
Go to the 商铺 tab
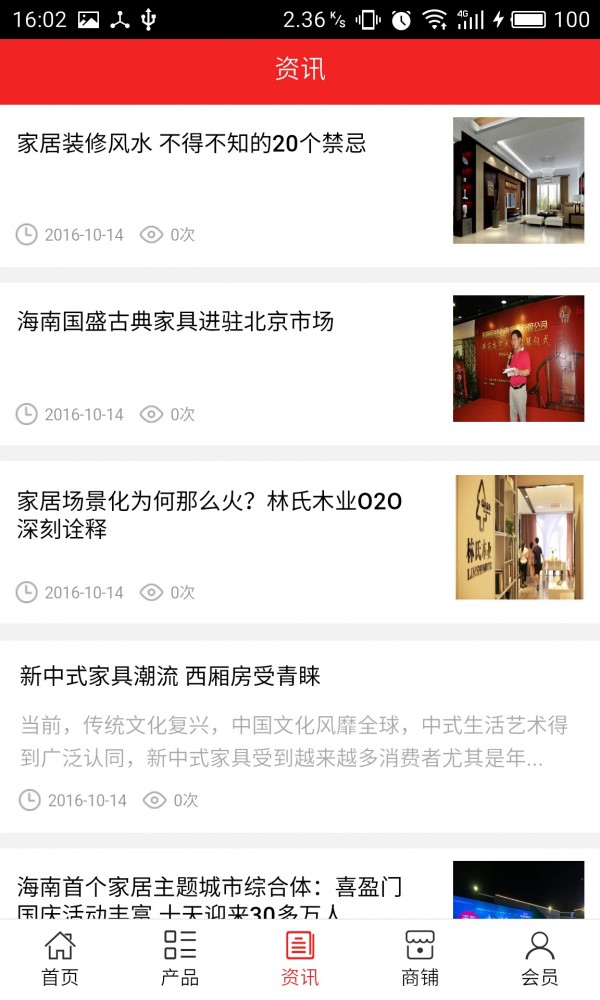click(x=420, y=958)
